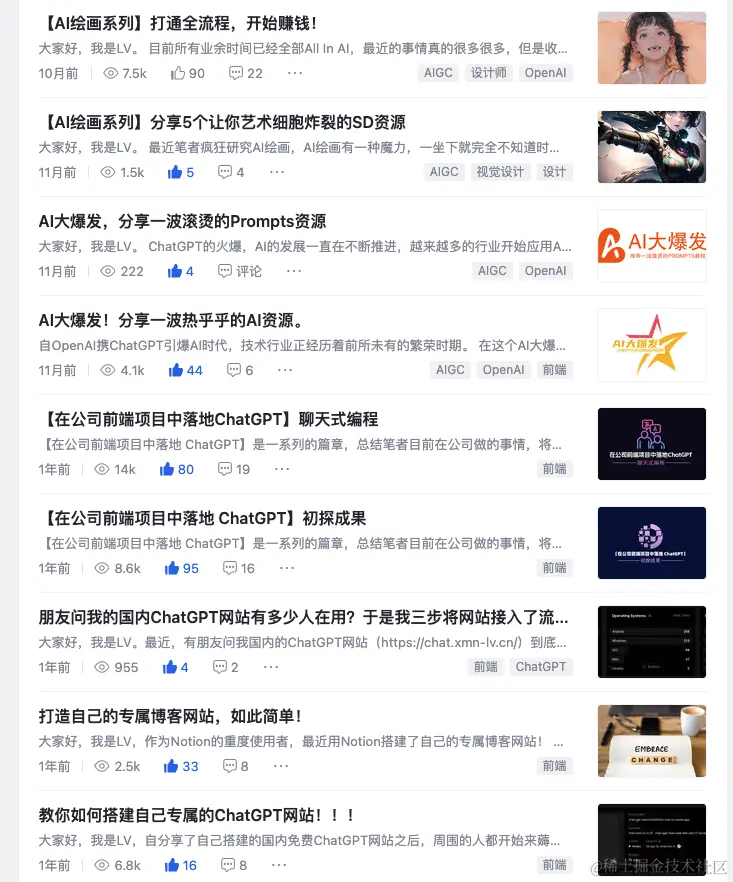The width and height of the screenshot is (733, 882).
Task: Open article 聊天式编程
Action: pos(208,419)
